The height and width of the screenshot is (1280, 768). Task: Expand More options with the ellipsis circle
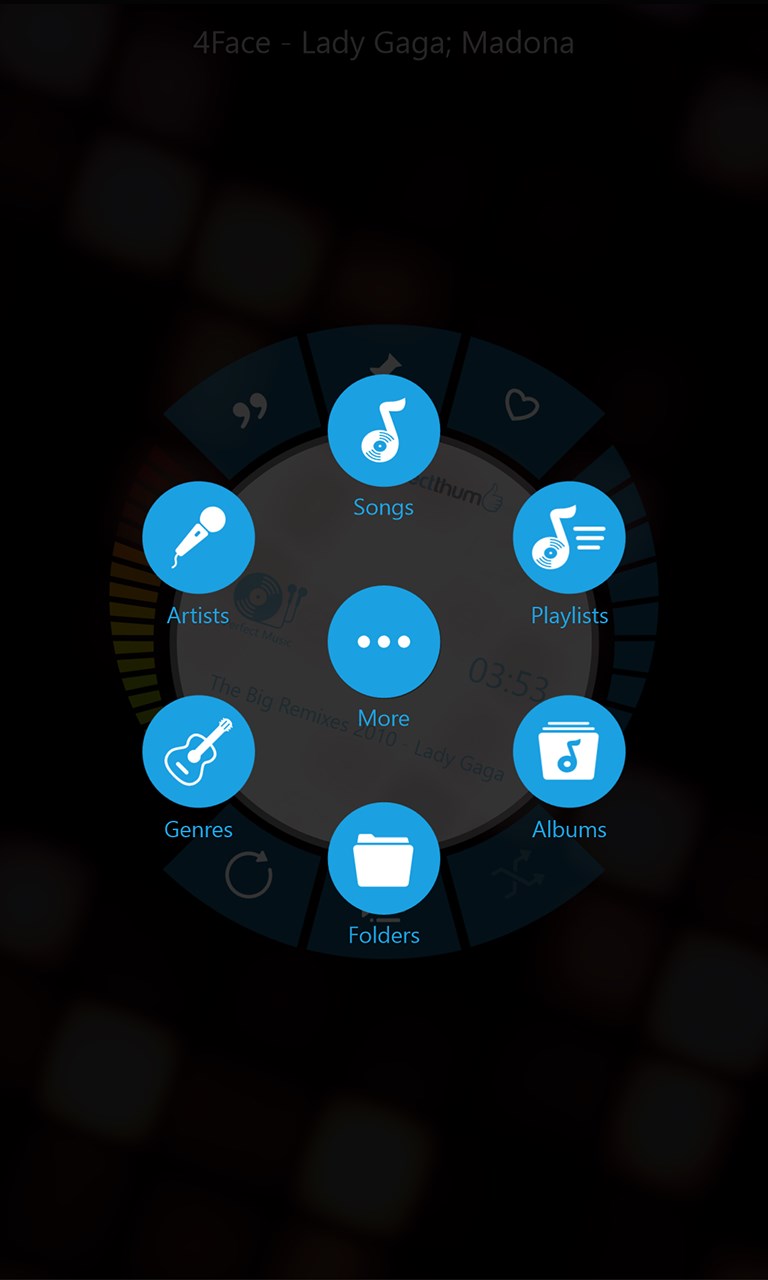[383, 643]
